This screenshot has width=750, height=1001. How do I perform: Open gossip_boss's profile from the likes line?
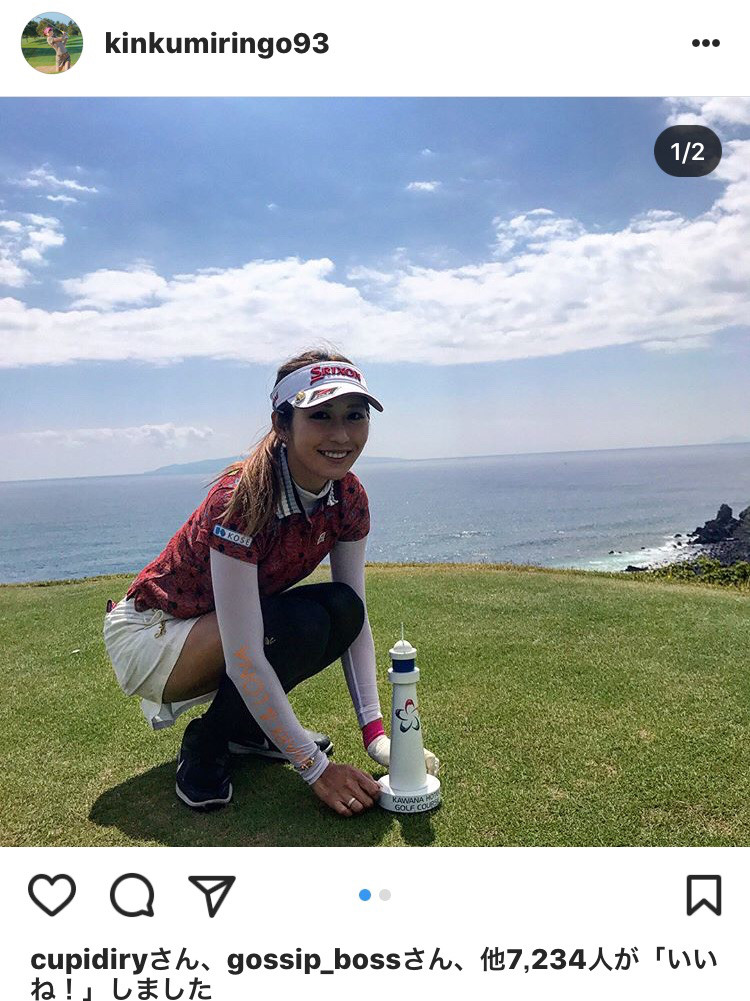[x=314, y=961]
